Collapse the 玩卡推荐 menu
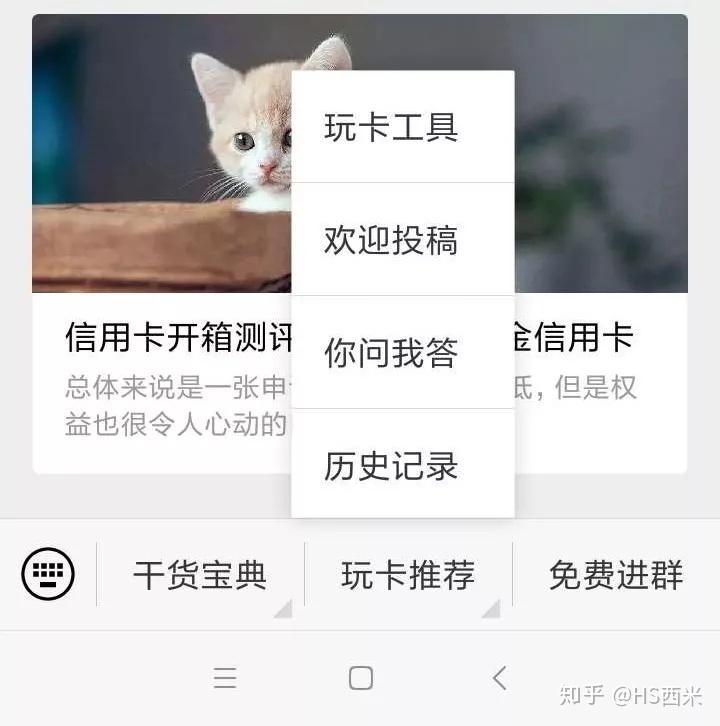This screenshot has height=726, width=720. (408, 575)
